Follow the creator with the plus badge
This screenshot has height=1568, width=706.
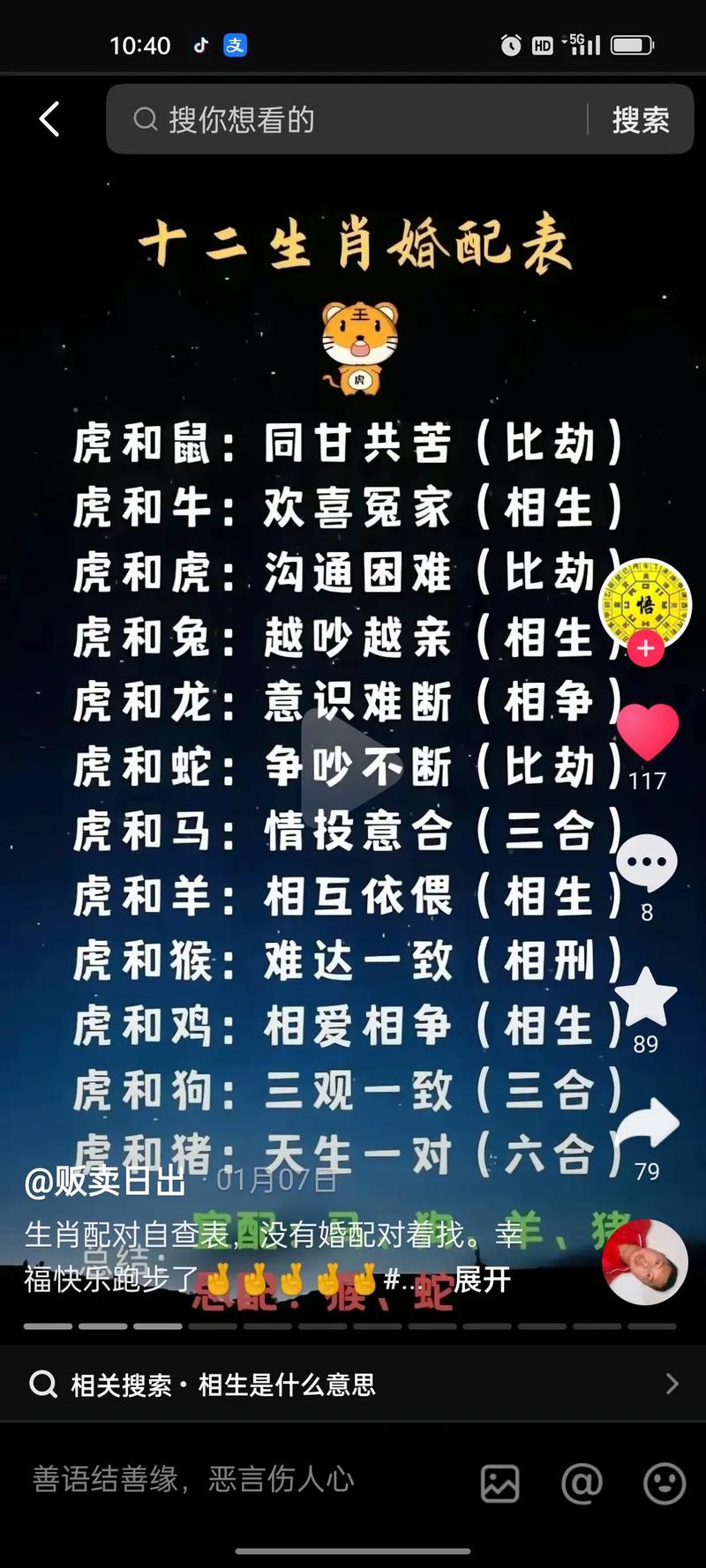coord(646,648)
